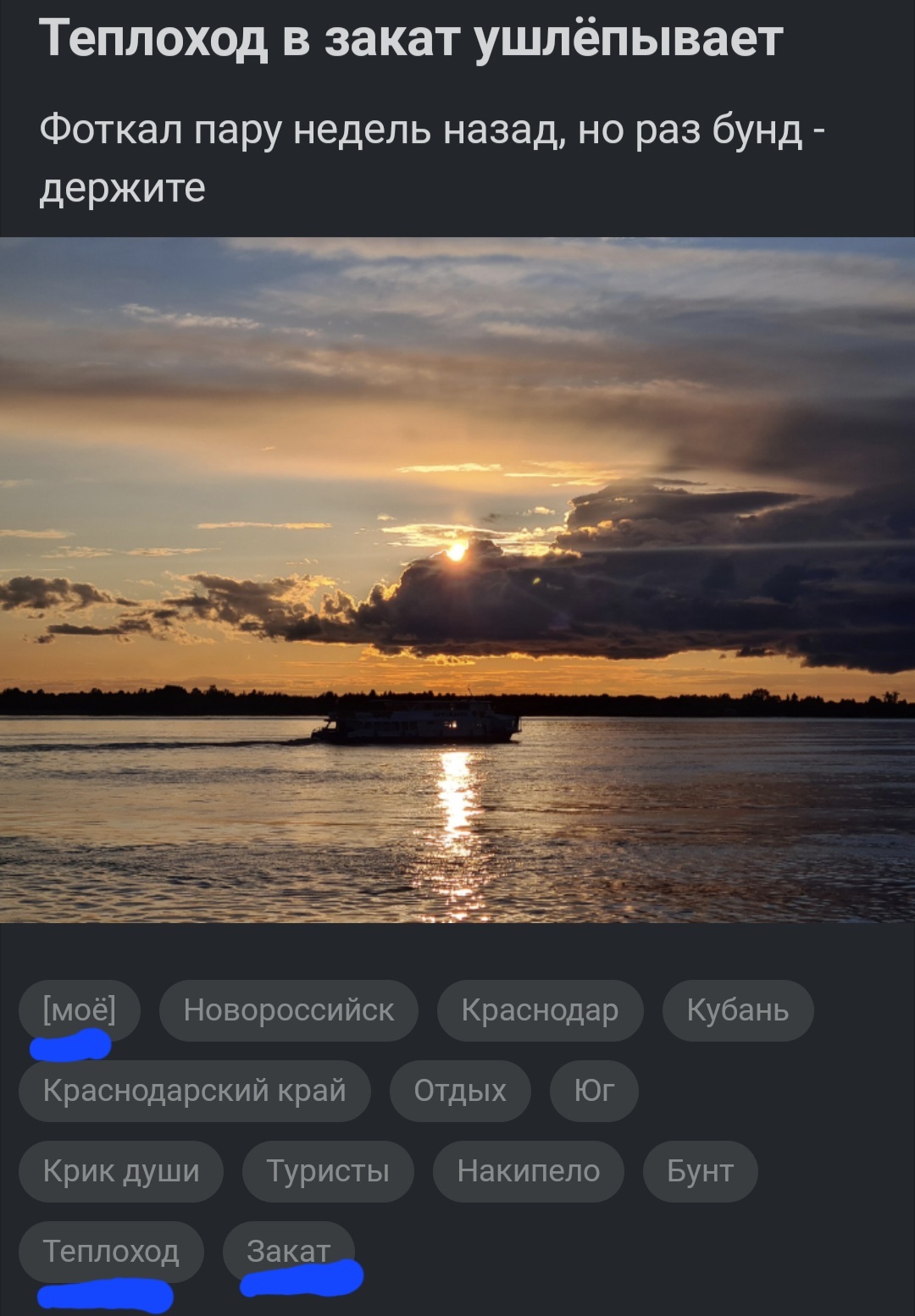Choose the Краснодарский край tag chip
The image size is (915, 1316).
tap(194, 1091)
